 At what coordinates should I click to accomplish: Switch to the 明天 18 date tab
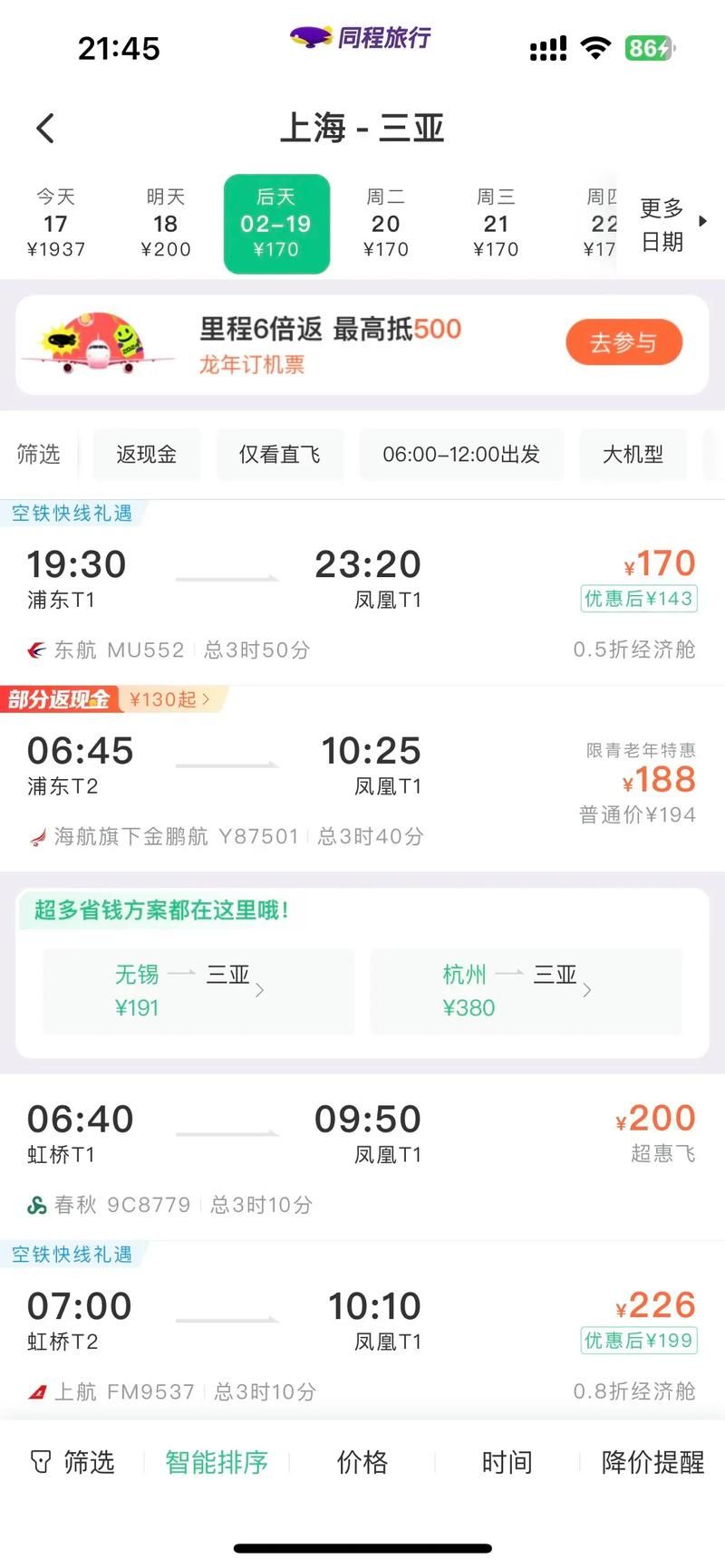[x=167, y=224]
